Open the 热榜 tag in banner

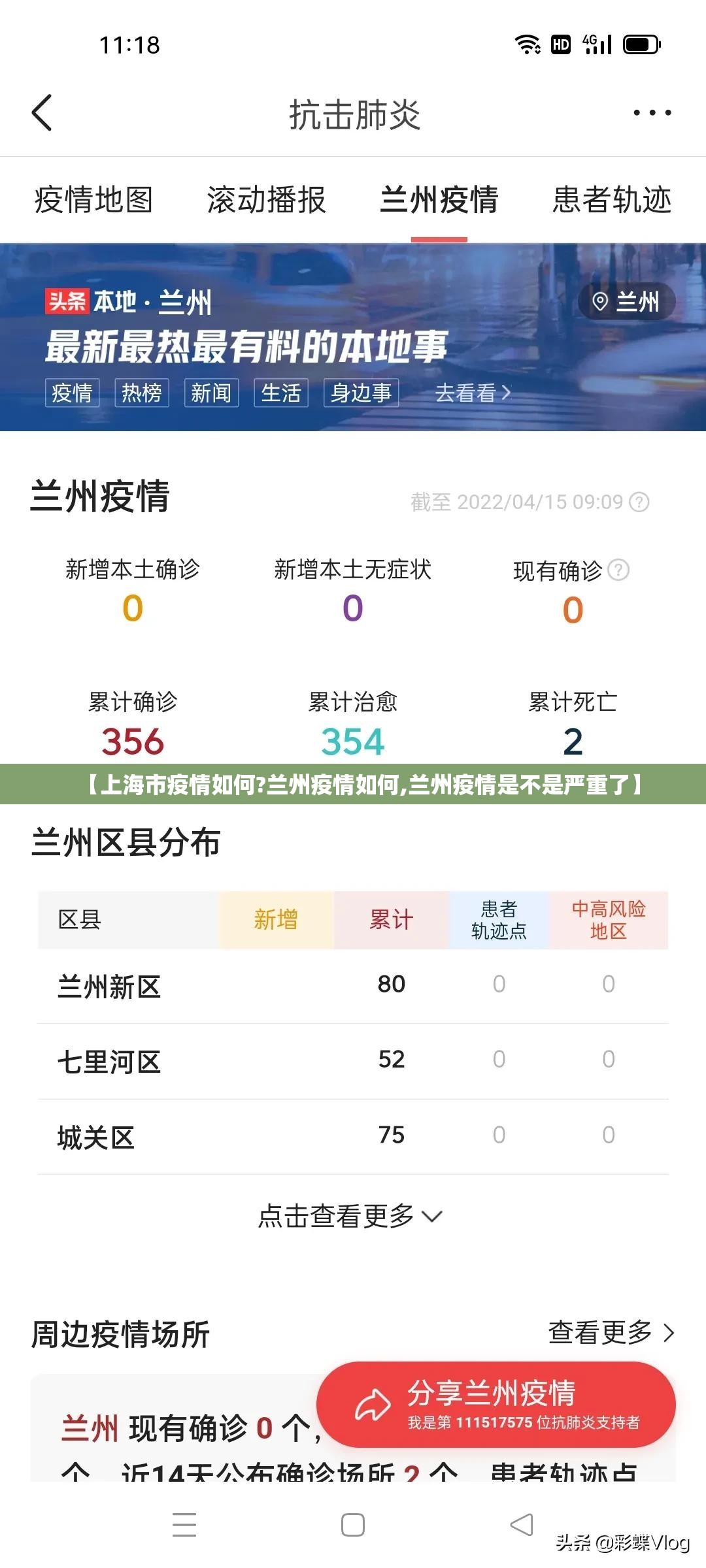coord(141,393)
